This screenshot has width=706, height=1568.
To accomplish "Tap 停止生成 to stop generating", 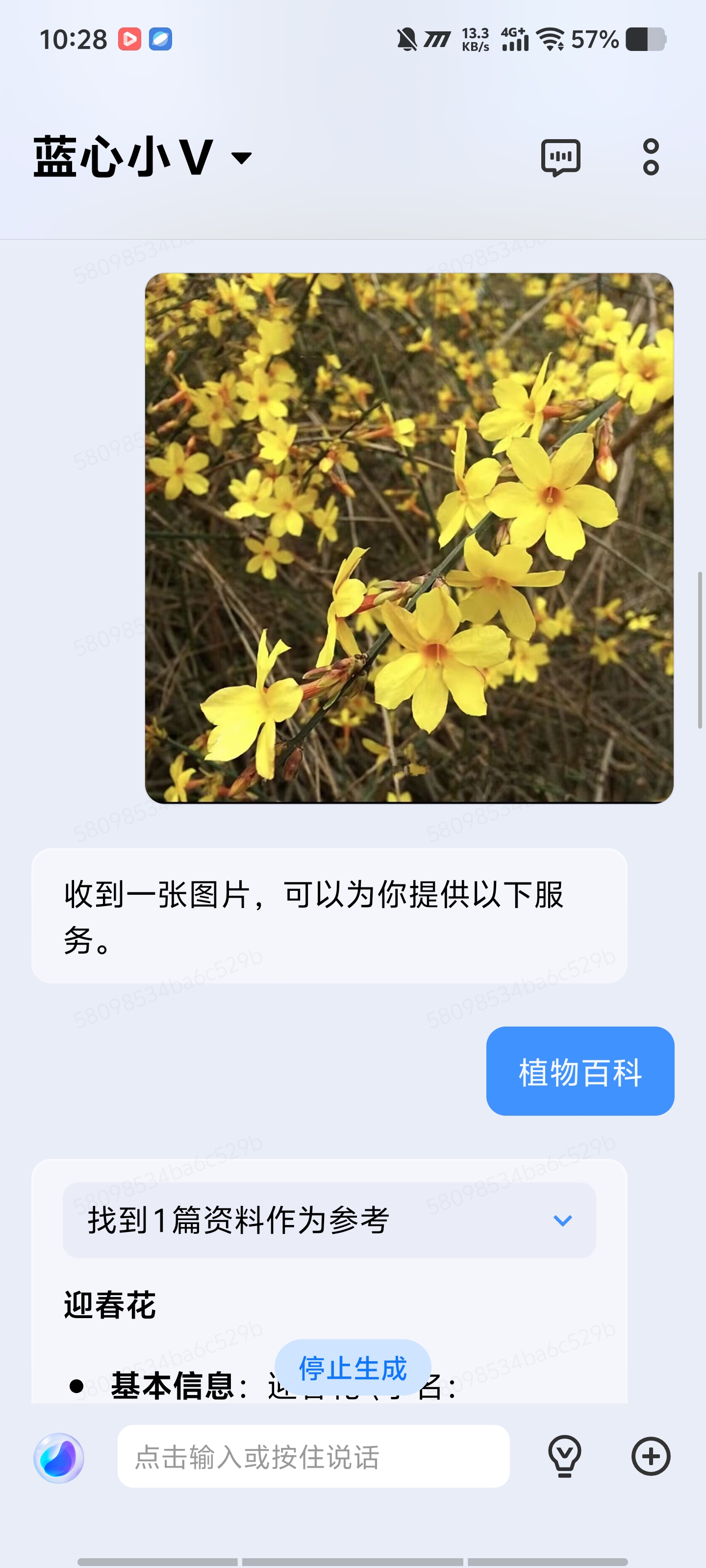I will click(x=353, y=1368).
